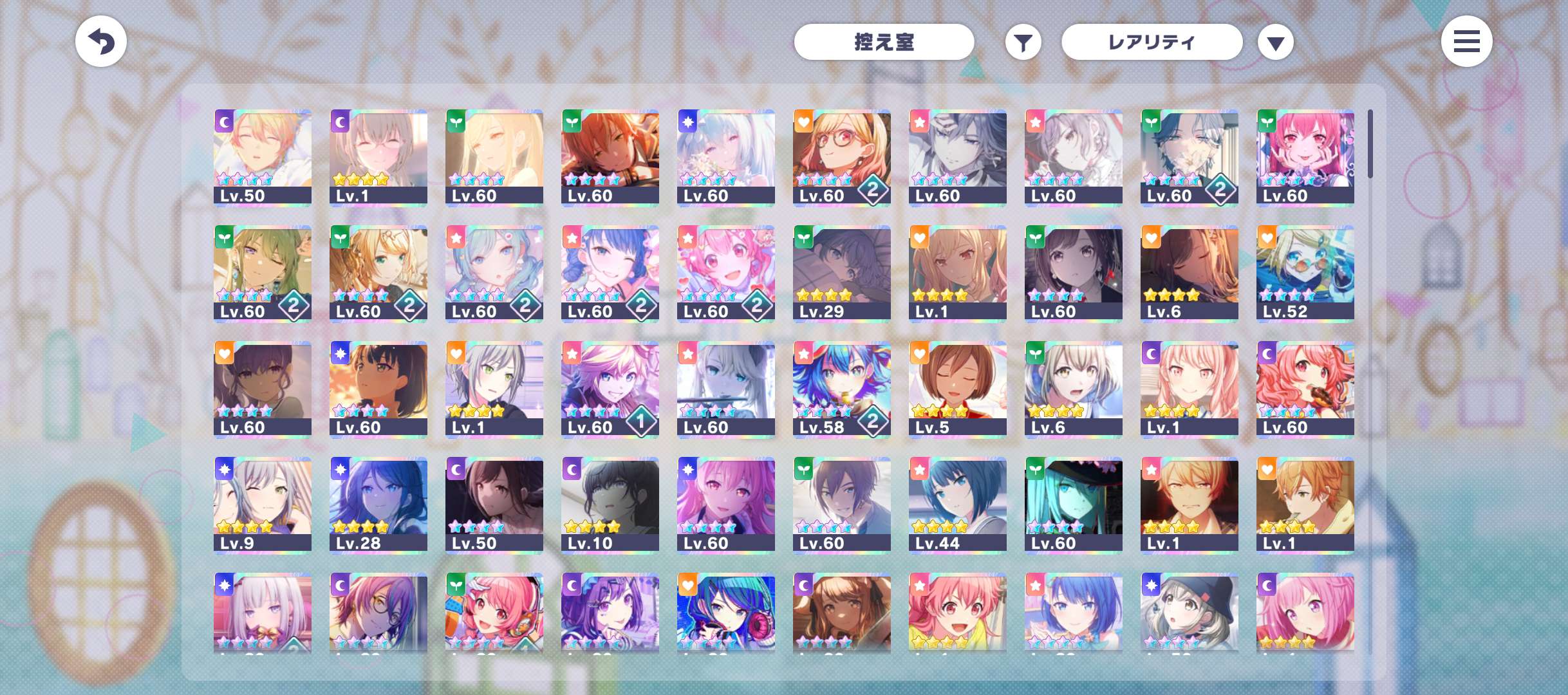Open the レアリティ sort selector
Image resolution: width=1568 pixels, height=695 pixels.
tap(1152, 42)
